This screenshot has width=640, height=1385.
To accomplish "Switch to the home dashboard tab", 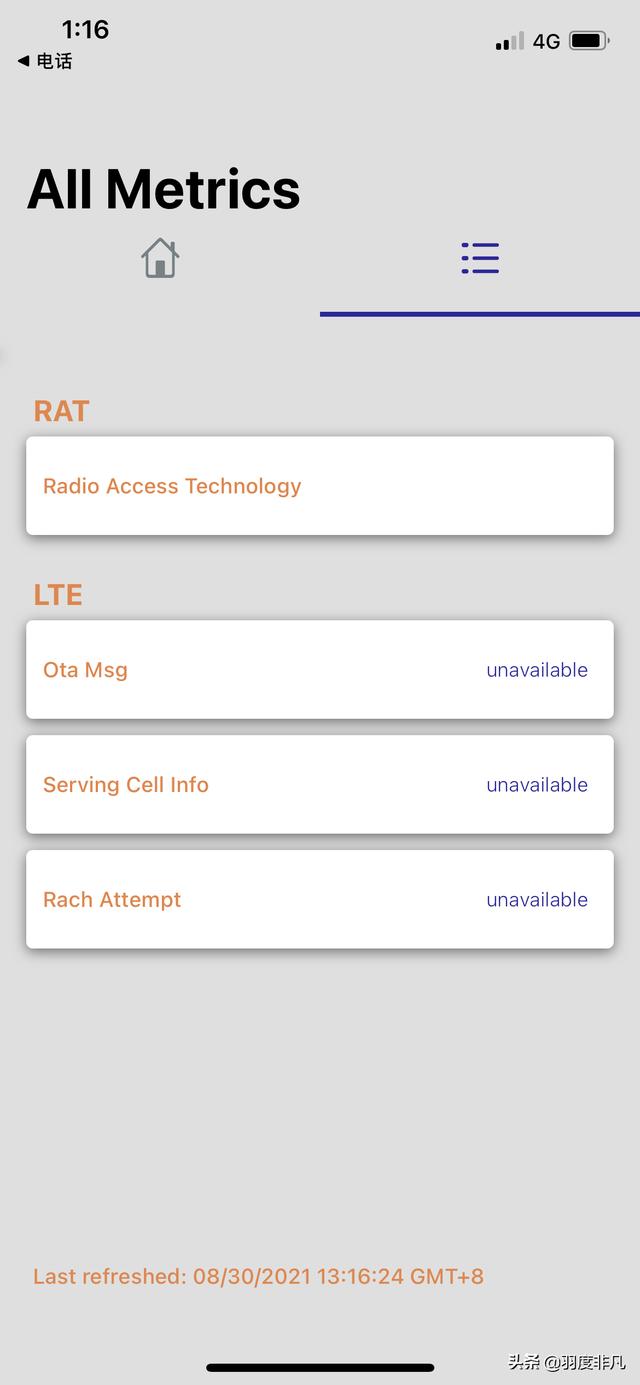I will [160, 258].
